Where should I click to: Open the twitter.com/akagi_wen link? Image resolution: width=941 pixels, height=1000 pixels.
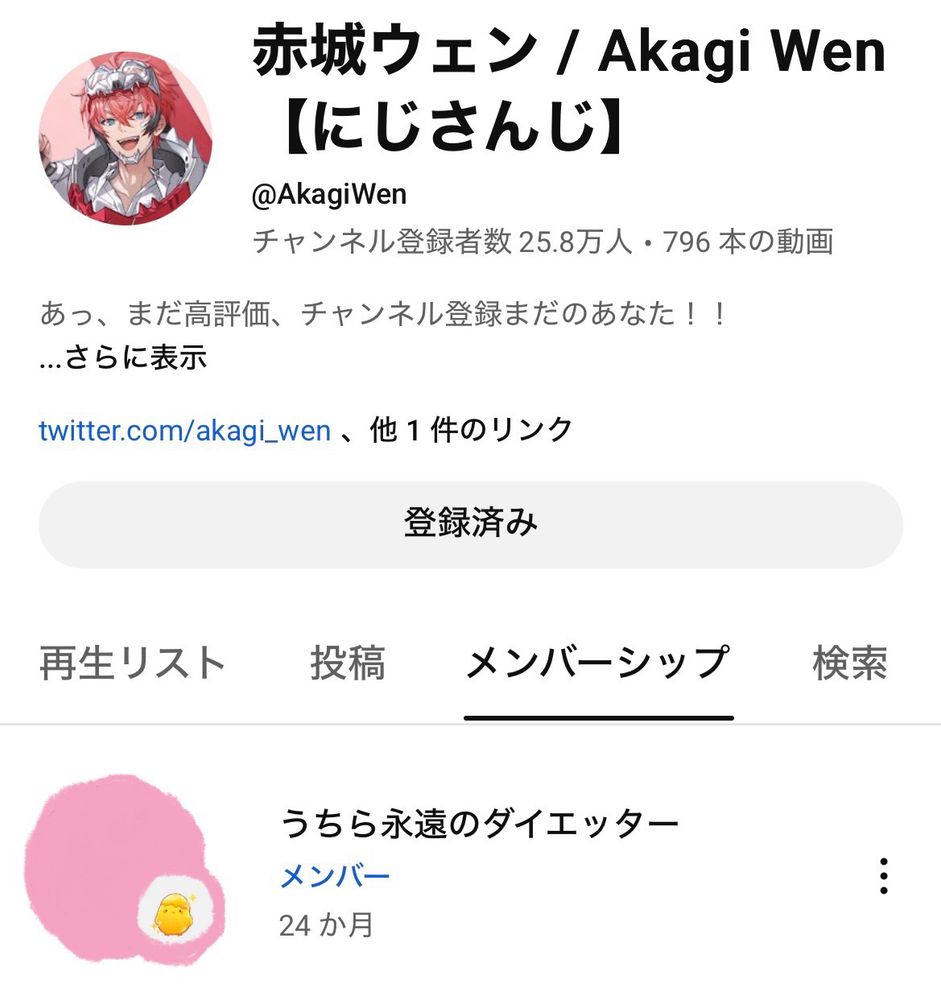click(185, 430)
